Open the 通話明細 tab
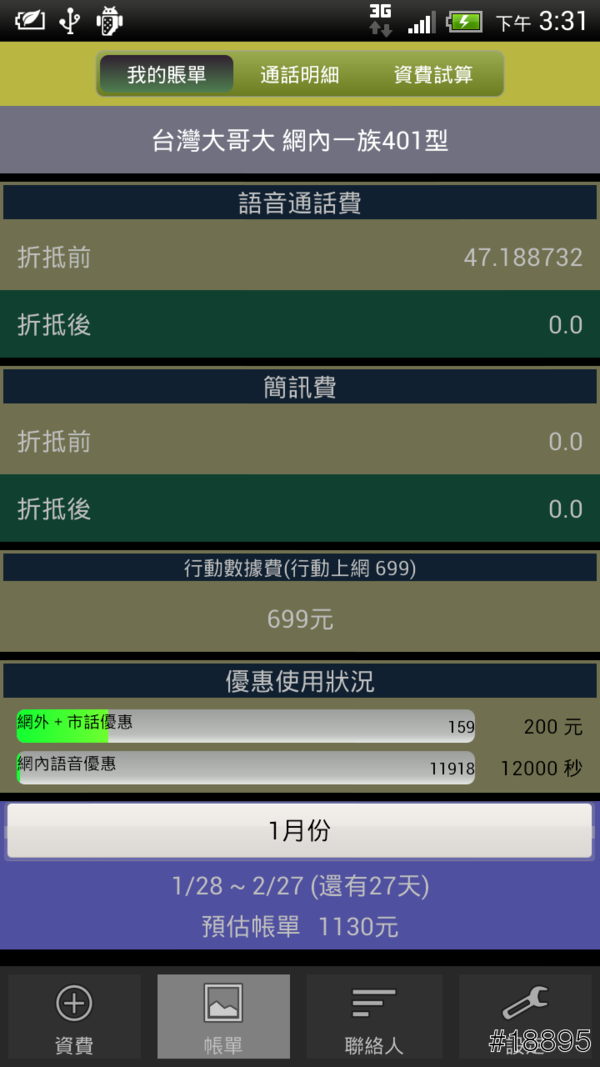Viewport: 600px width, 1067px height. pyautogui.click(x=299, y=75)
